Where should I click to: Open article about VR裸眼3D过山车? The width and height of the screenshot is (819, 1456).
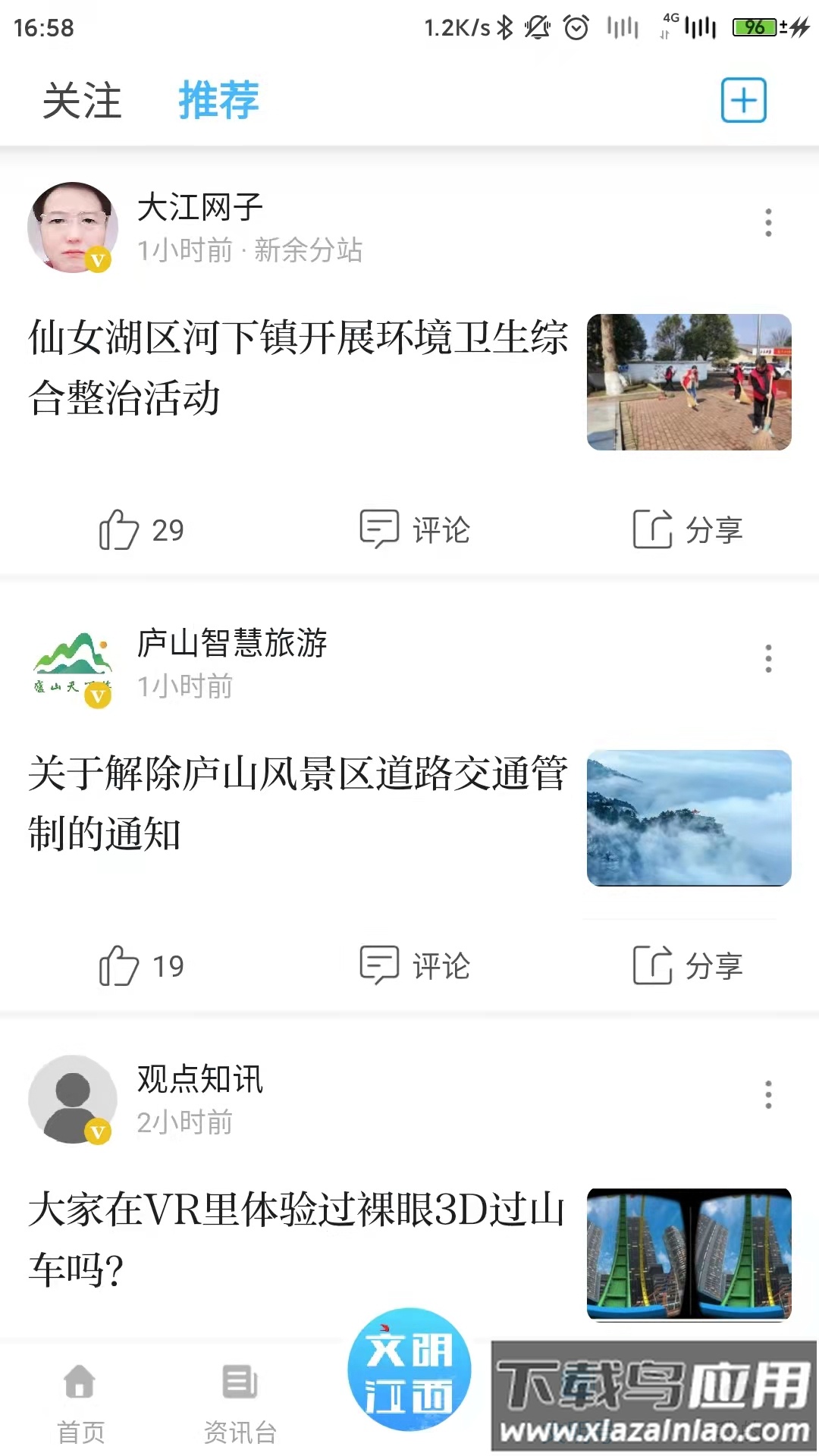(297, 1239)
